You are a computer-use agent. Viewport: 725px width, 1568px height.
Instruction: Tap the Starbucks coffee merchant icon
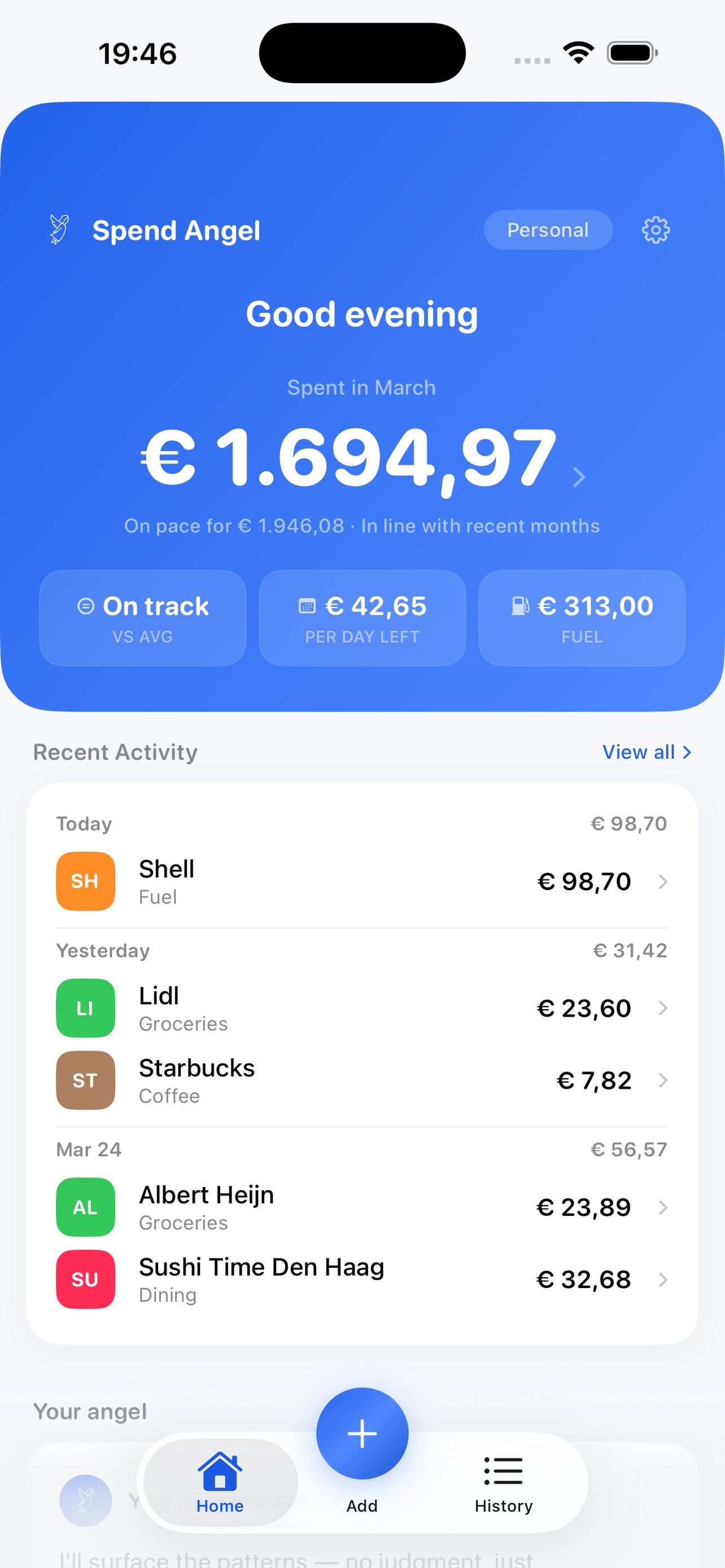coord(85,1080)
